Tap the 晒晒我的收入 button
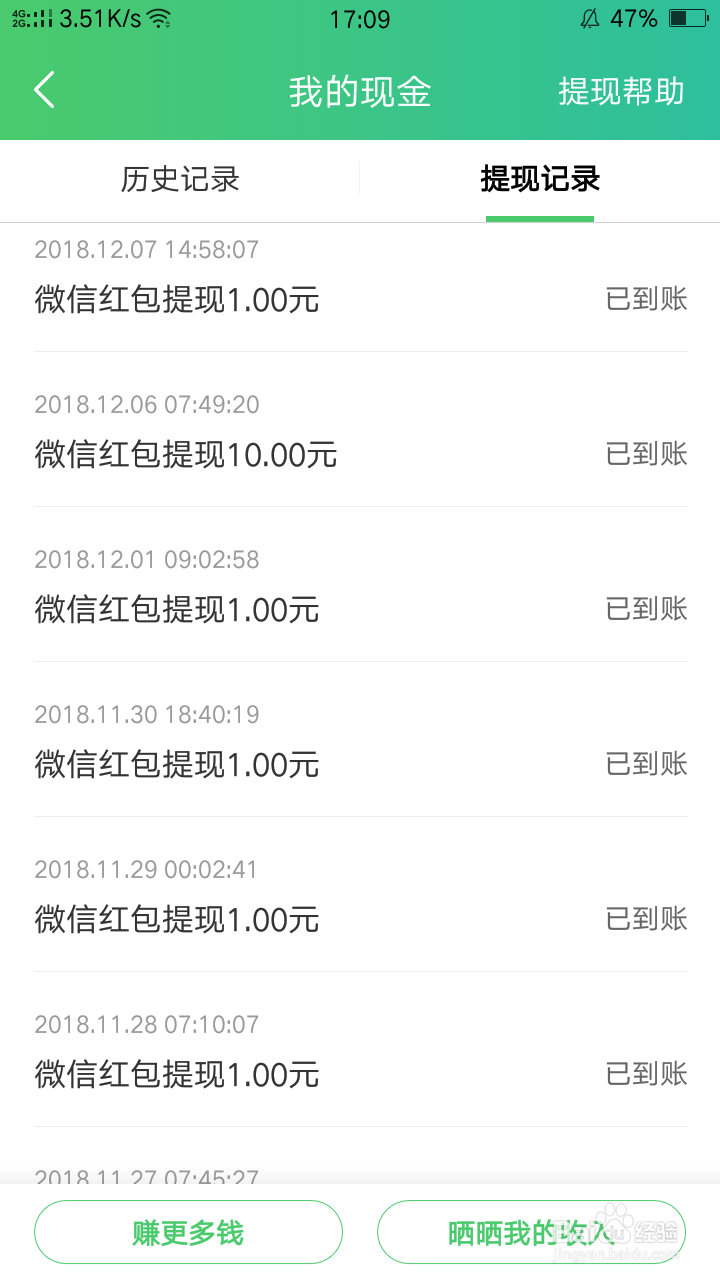The image size is (720, 1280). (531, 1232)
